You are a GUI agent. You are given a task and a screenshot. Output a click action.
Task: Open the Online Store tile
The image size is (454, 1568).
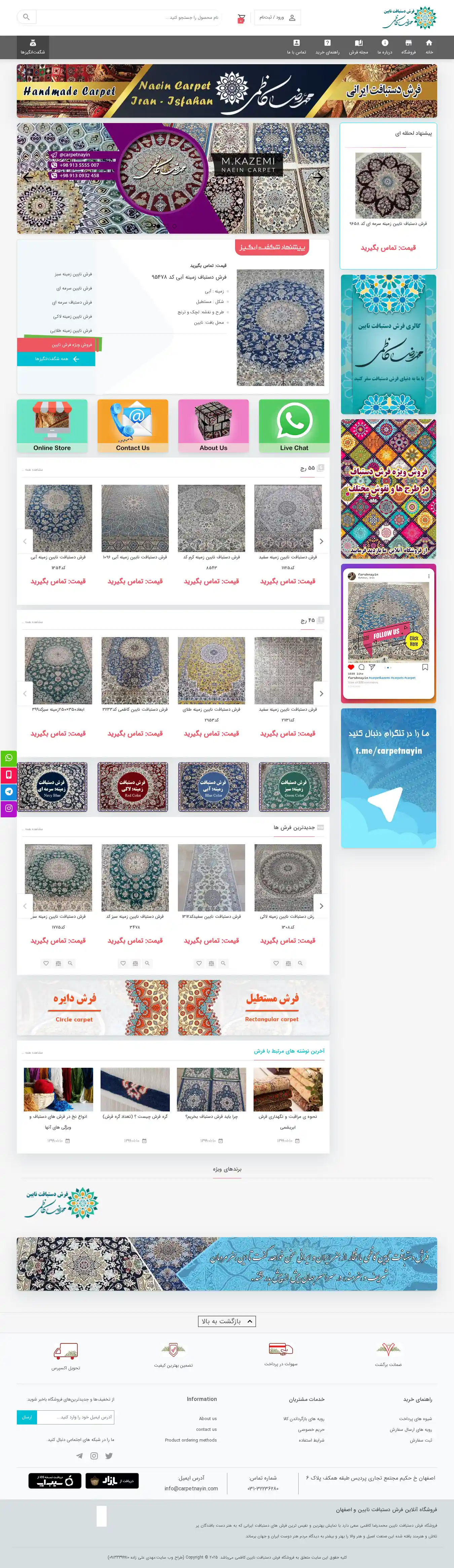(52, 426)
